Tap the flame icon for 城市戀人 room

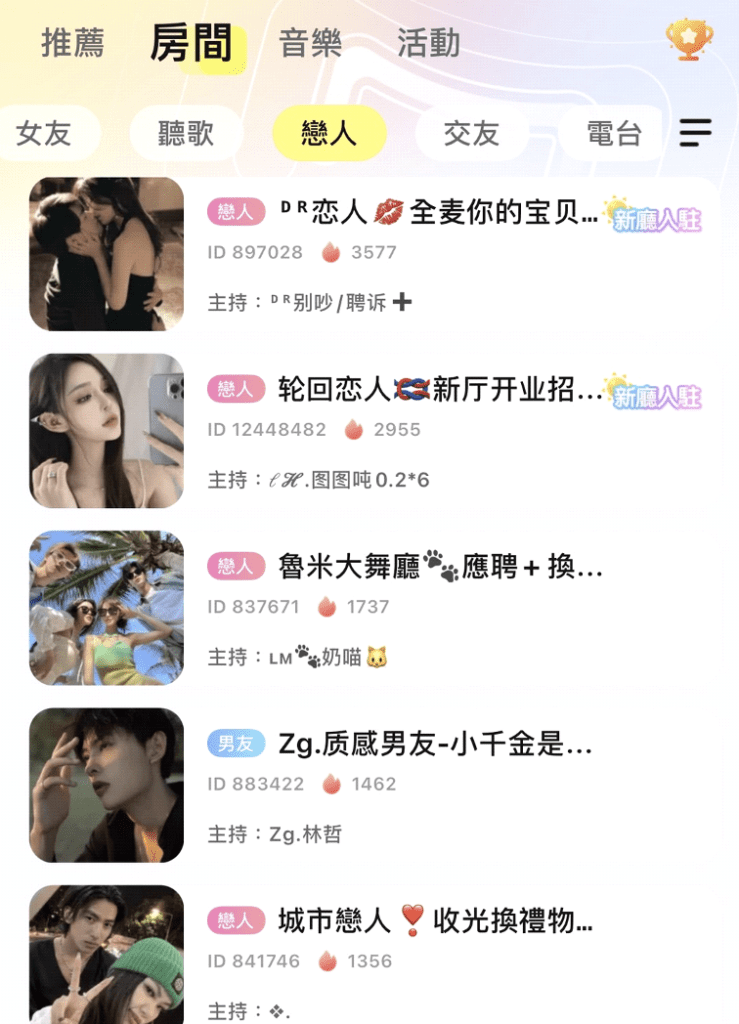click(326, 960)
